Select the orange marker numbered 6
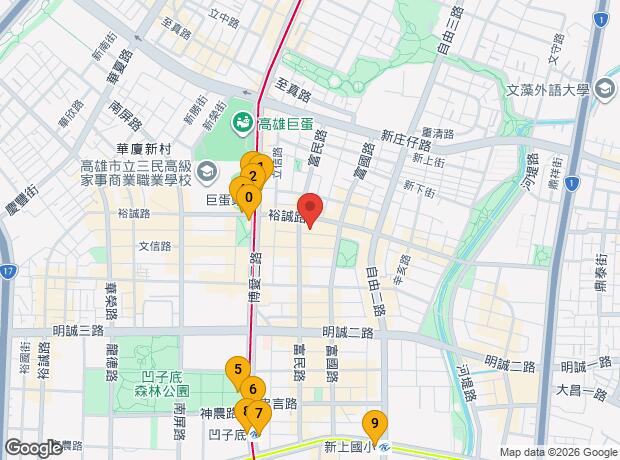The width and height of the screenshot is (620, 460). click(253, 390)
